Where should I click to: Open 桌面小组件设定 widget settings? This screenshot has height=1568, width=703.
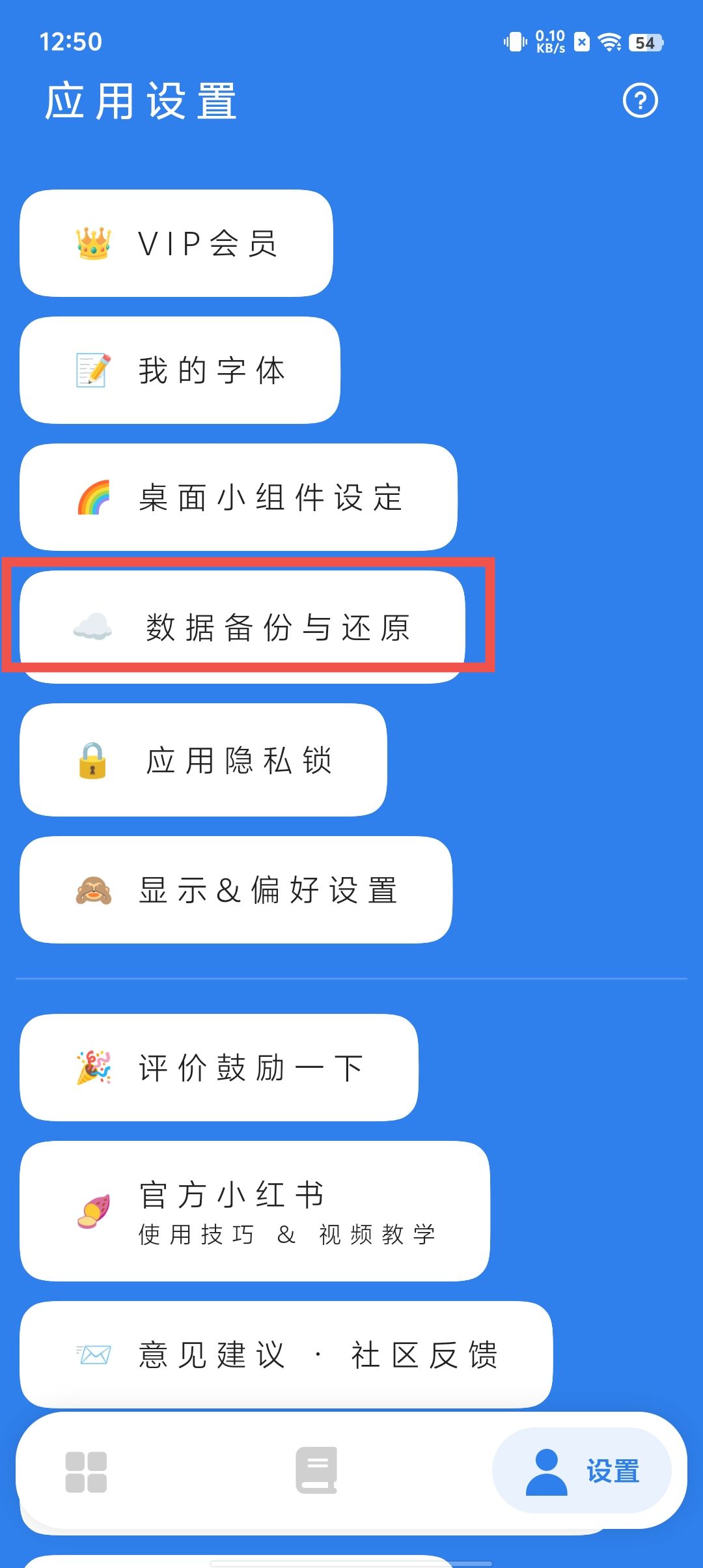(x=238, y=497)
